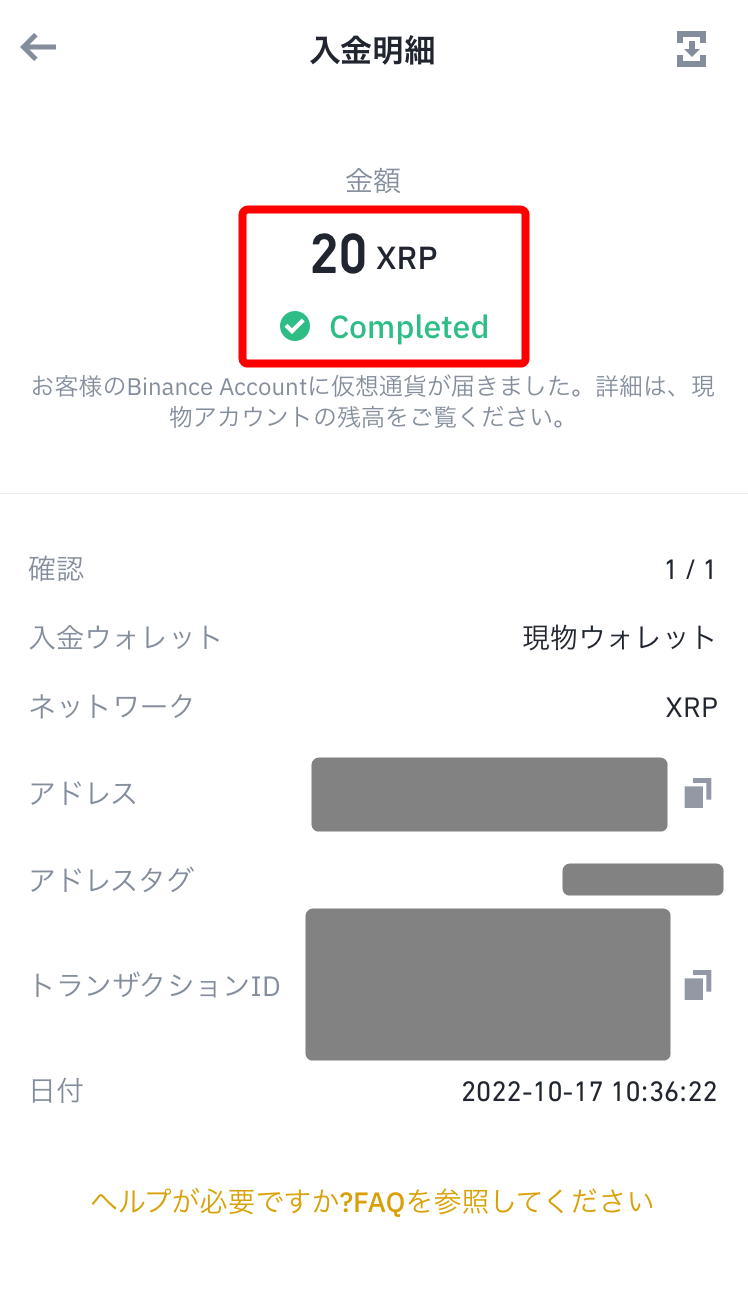Select the Binance Account notice text

(374, 400)
